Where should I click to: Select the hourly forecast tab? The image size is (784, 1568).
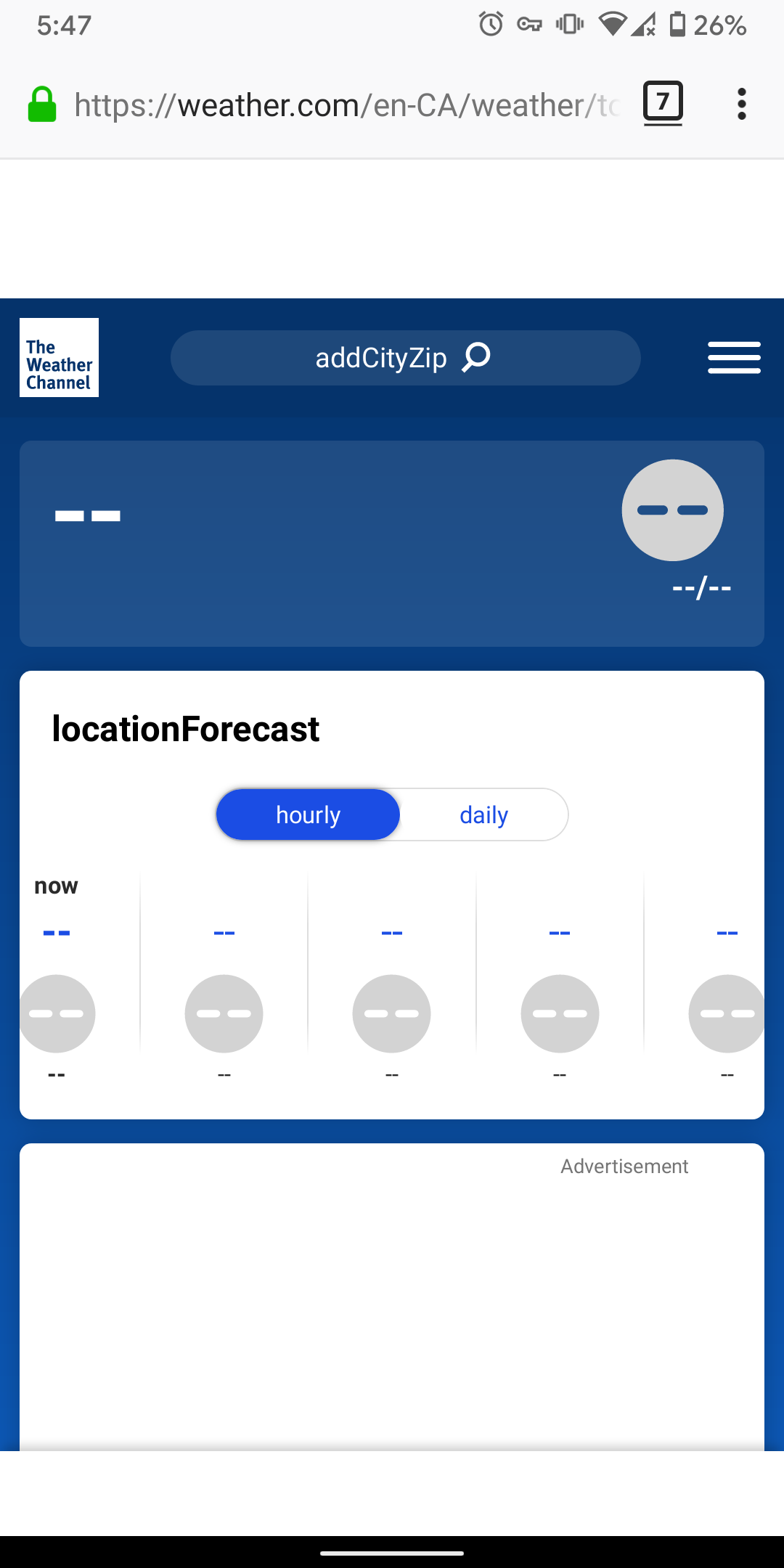[308, 815]
